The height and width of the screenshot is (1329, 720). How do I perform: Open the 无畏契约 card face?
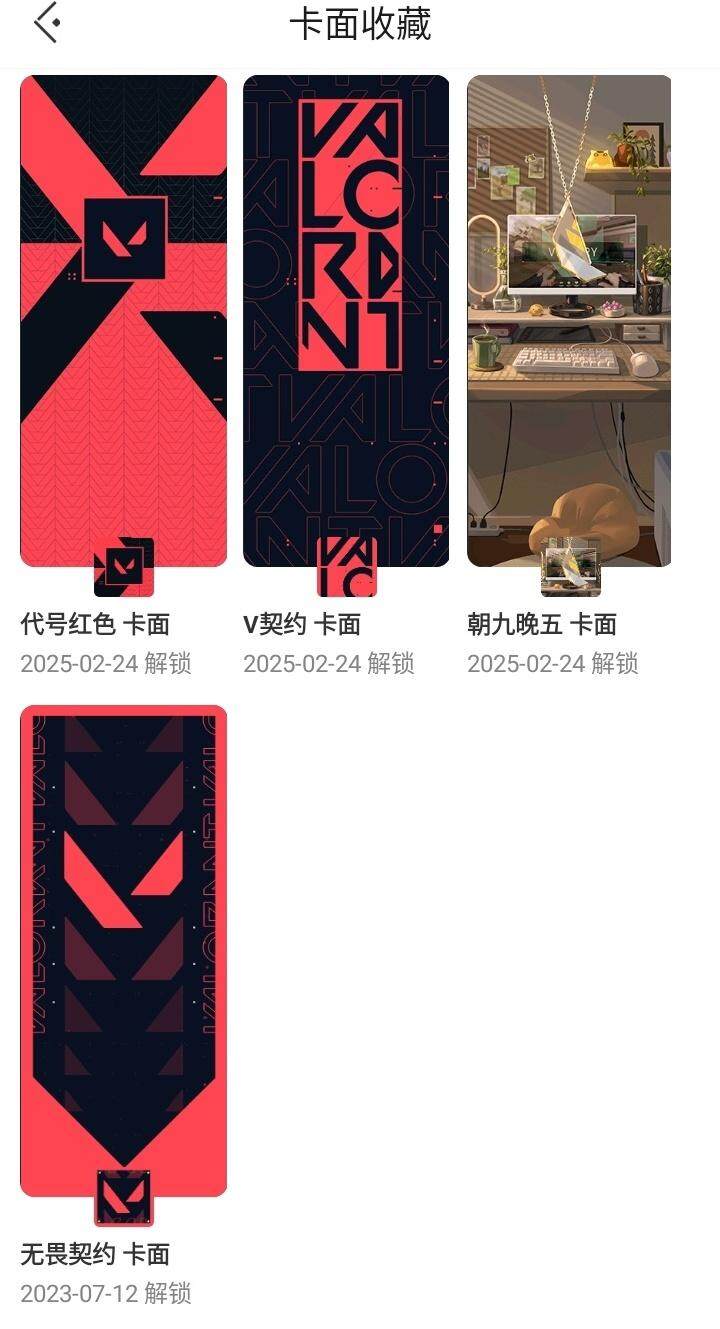point(123,950)
